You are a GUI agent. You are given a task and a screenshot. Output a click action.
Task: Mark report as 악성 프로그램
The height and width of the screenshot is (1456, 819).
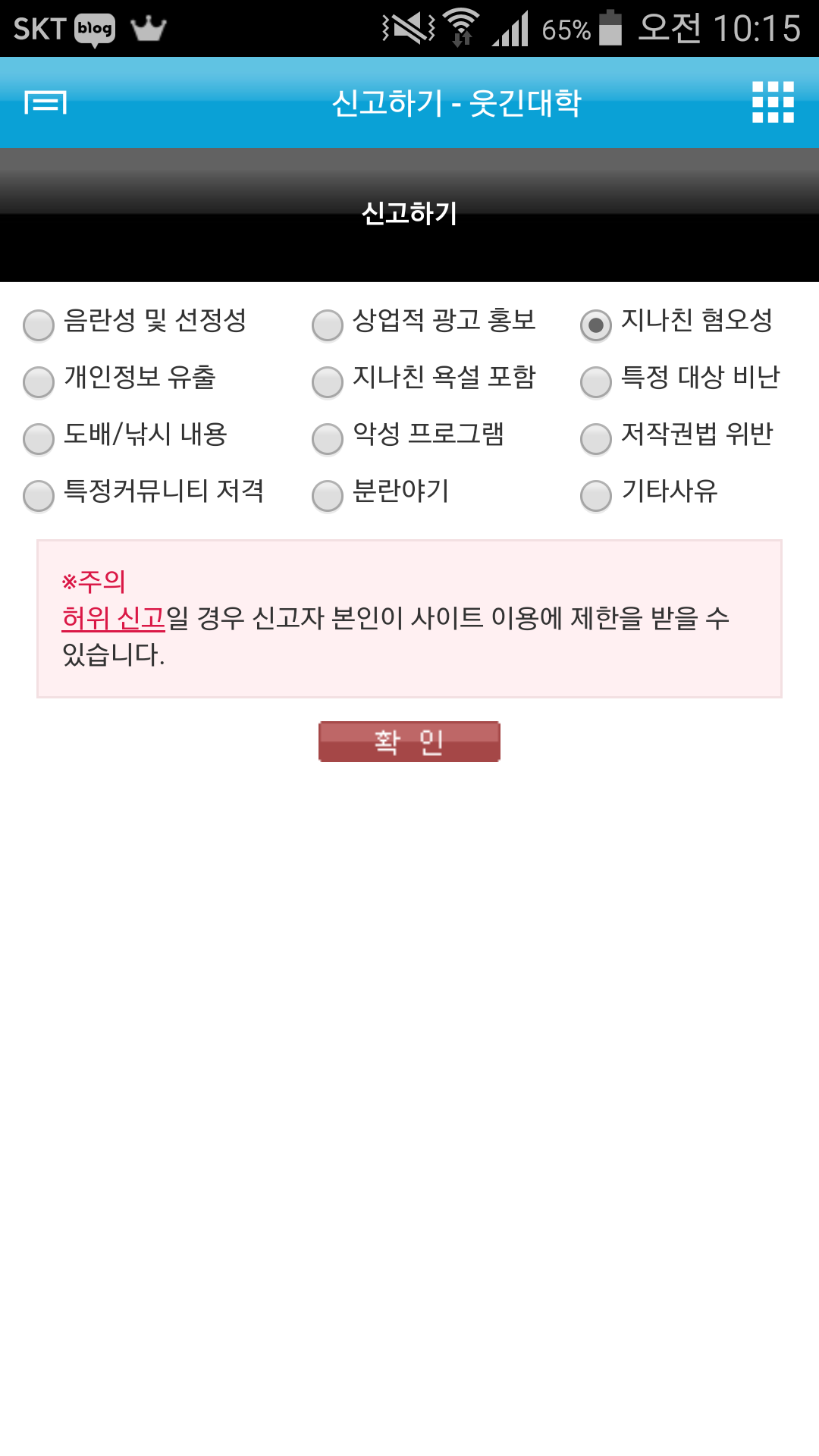(328, 439)
